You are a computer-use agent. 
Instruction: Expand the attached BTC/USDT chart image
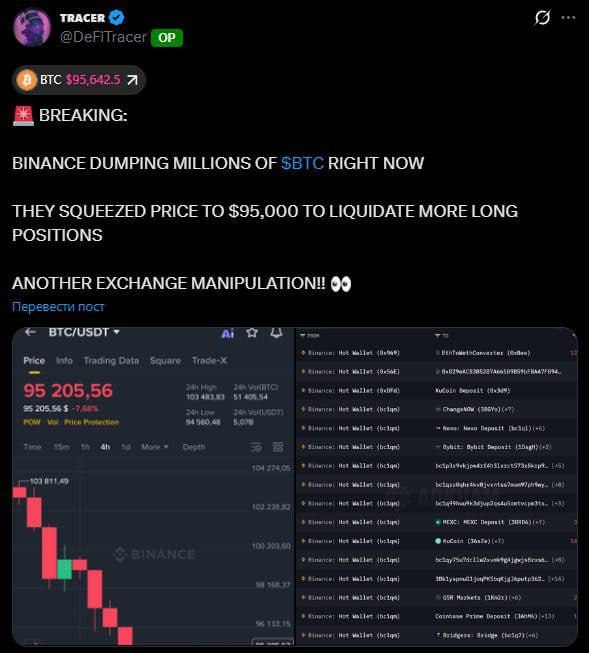coord(294,487)
